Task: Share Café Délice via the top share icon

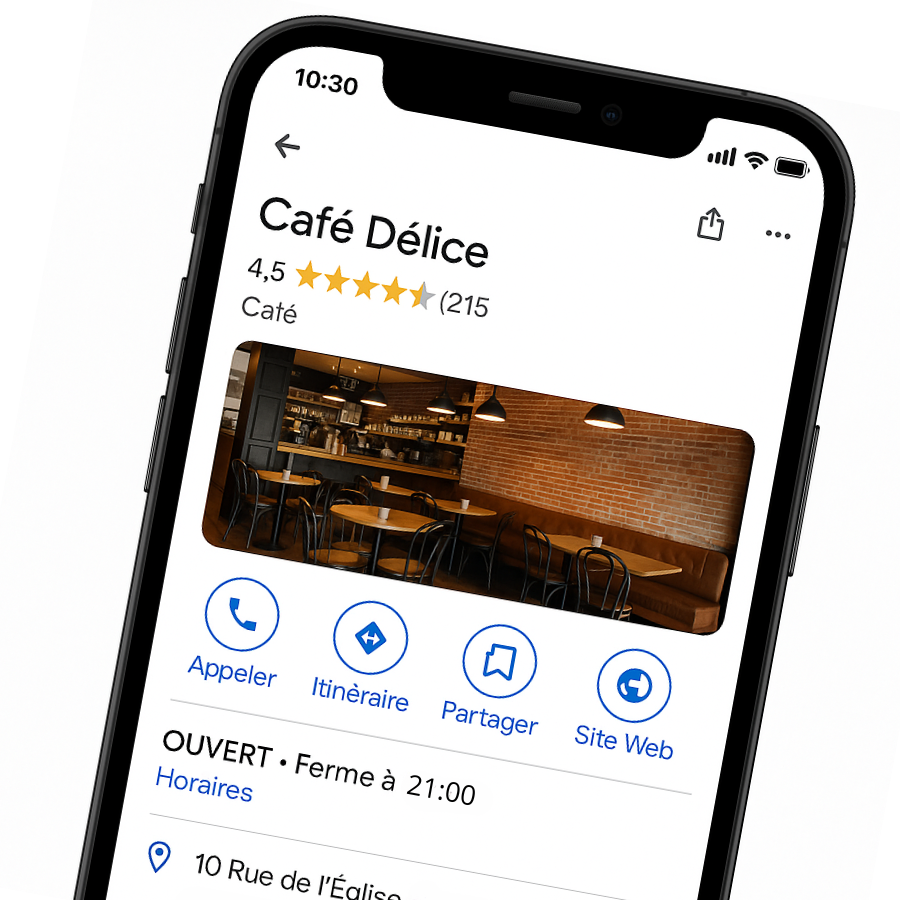Action: pyautogui.click(x=710, y=223)
